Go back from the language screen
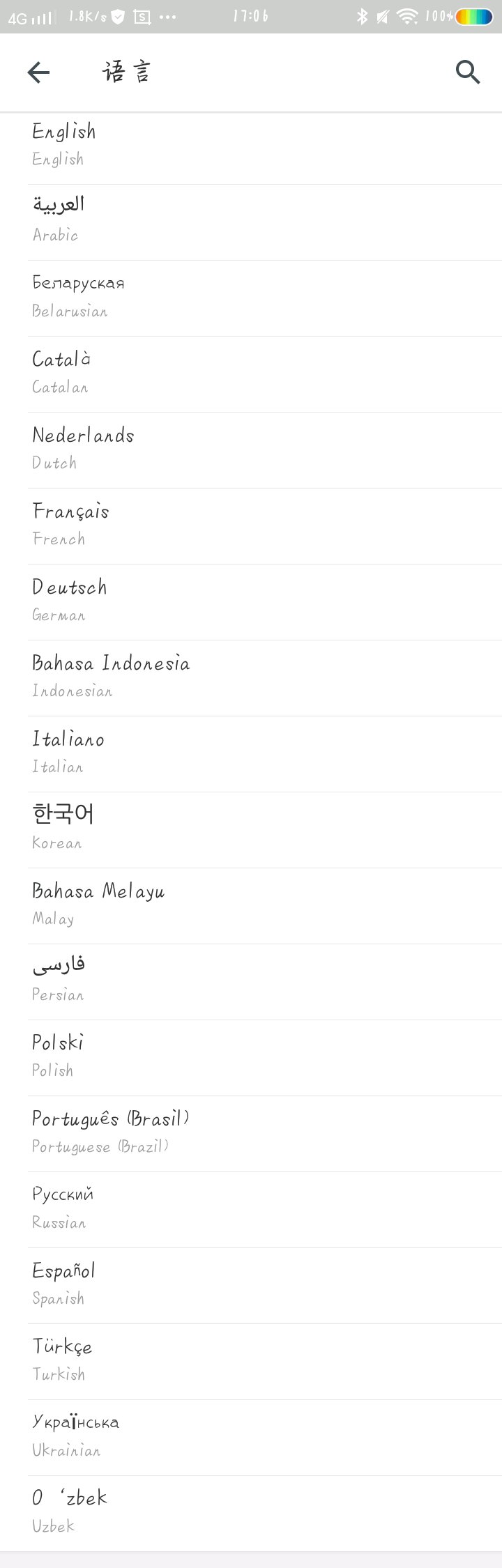This screenshot has width=502, height=1568. (x=39, y=72)
